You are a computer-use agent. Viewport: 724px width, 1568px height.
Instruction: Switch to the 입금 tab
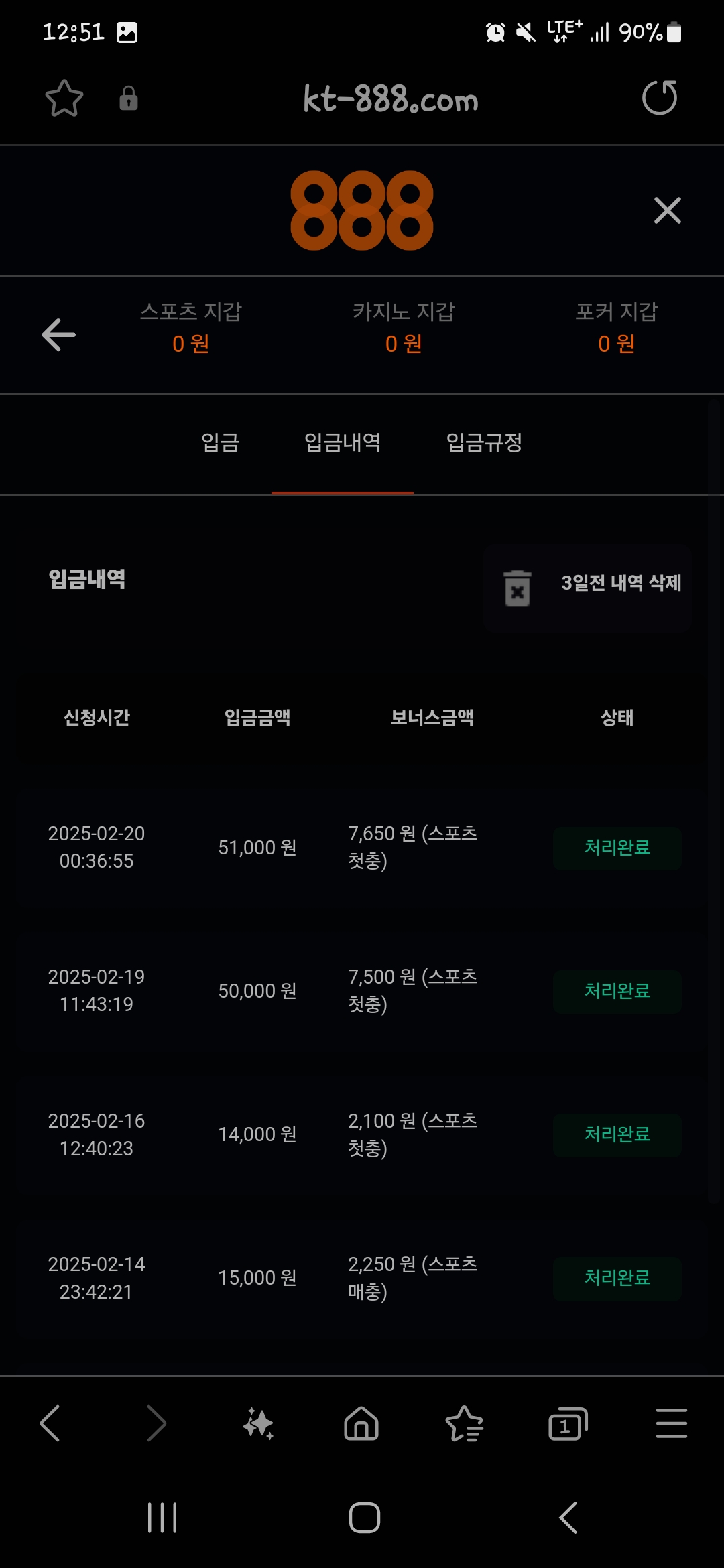point(221,442)
